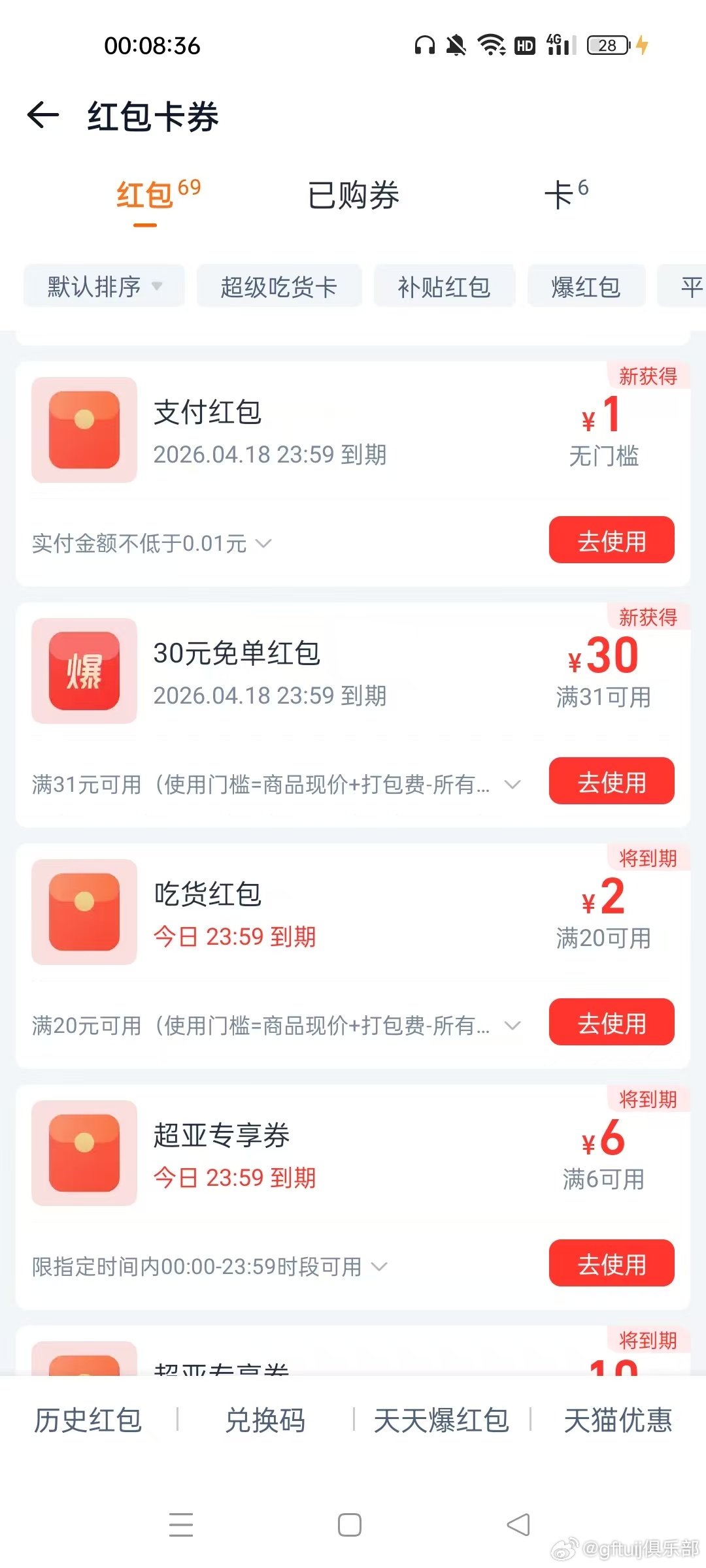Viewport: 706px width, 1568px height.
Task: Tap 去使用 for ¥6 超亚专享券
Action: [611, 1264]
